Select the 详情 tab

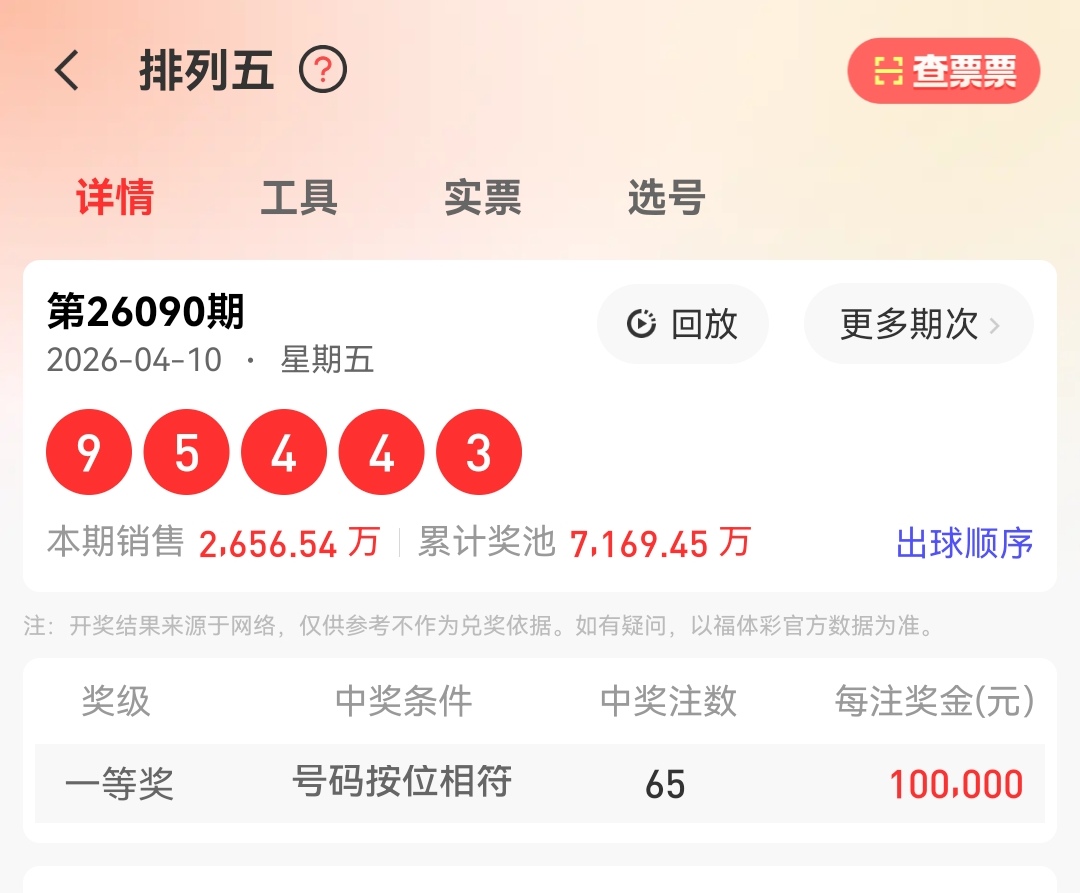click(115, 197)
